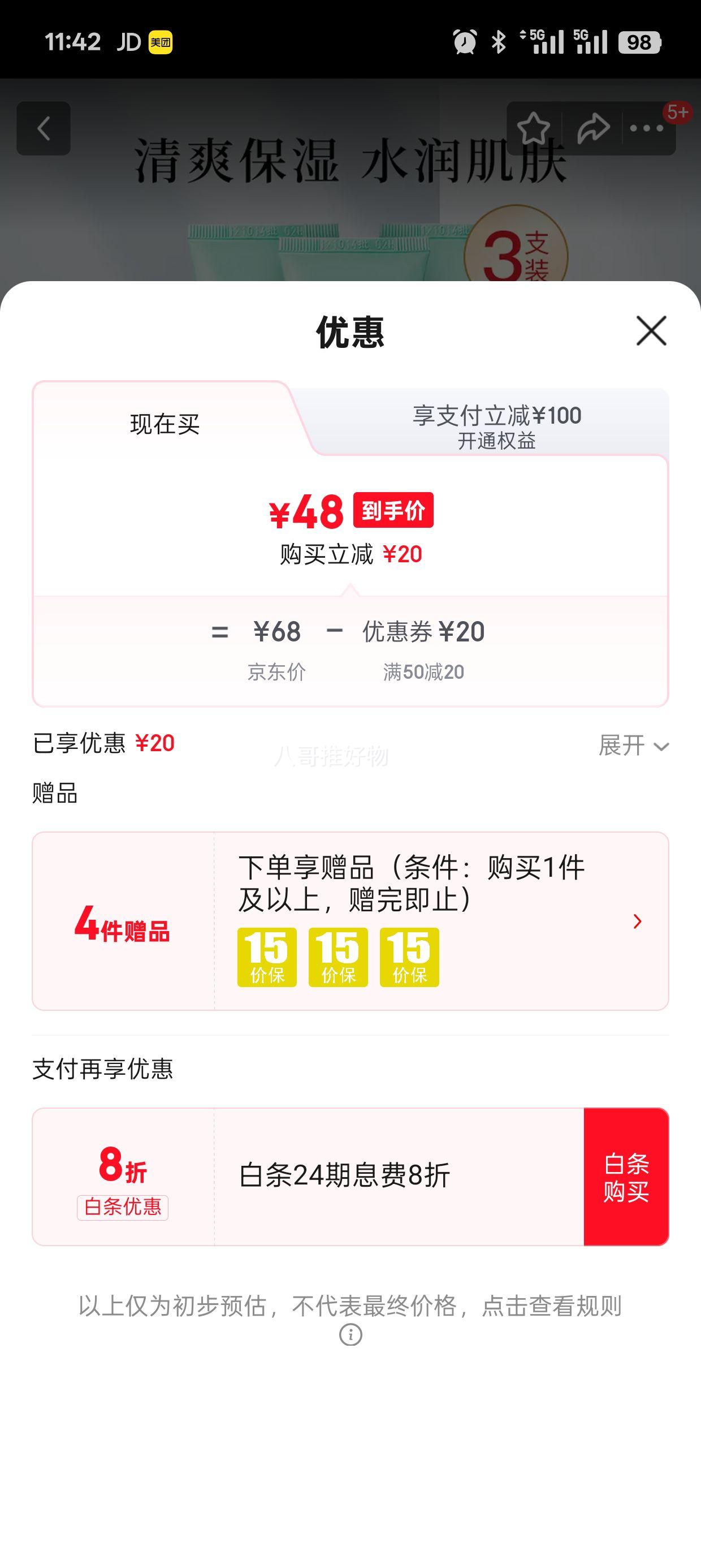Open the 4件赠品 gift details arrow
Screen dimensions: 701x1568
pos(637,921)
